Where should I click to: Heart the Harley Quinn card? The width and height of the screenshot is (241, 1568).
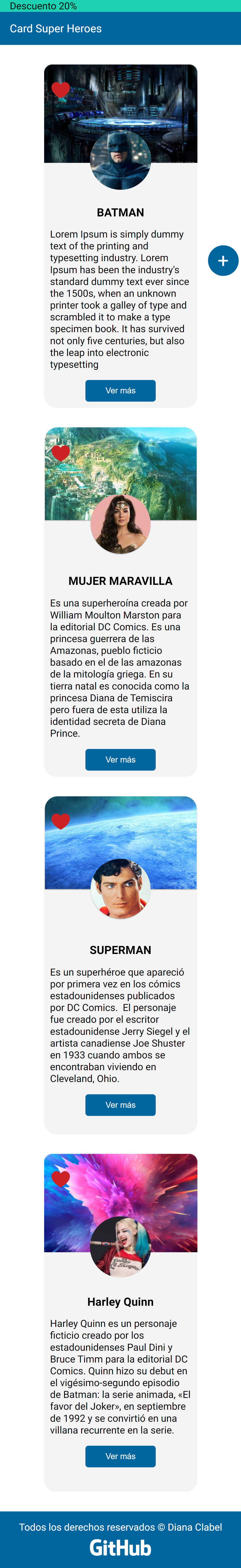[x=60, y=1178]
